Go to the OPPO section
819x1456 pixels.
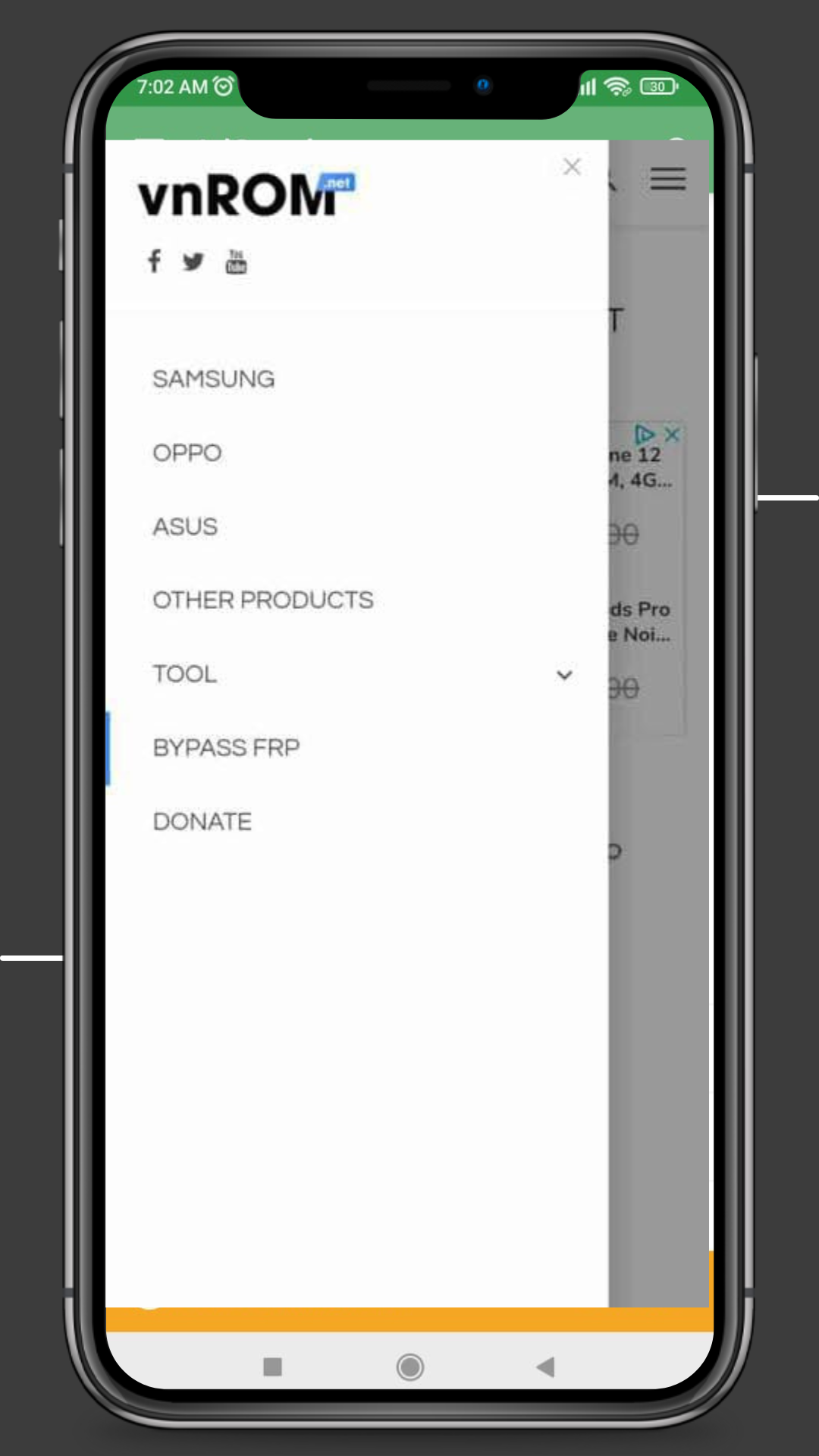pos(187,453)
